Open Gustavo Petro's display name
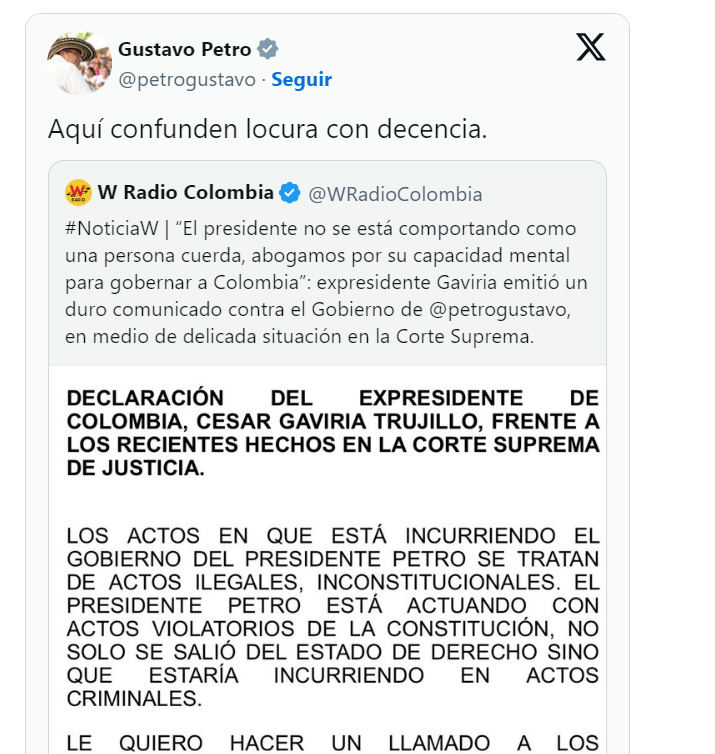The image size is (715, 754). (x=184, y=49)
